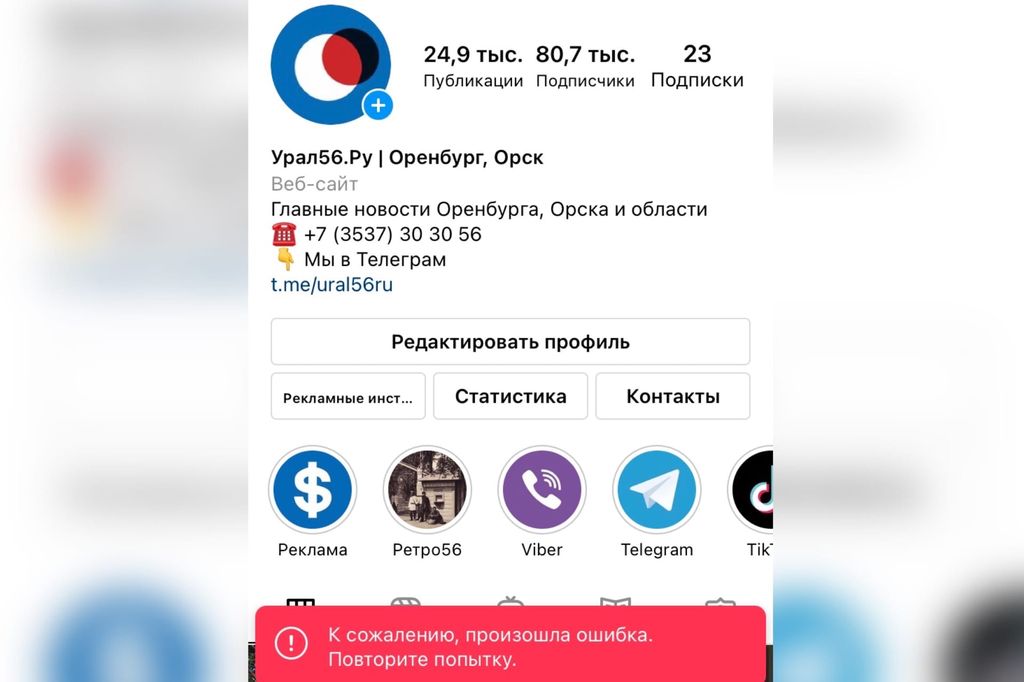View the Viber story highlight

(x=542, y=491)
